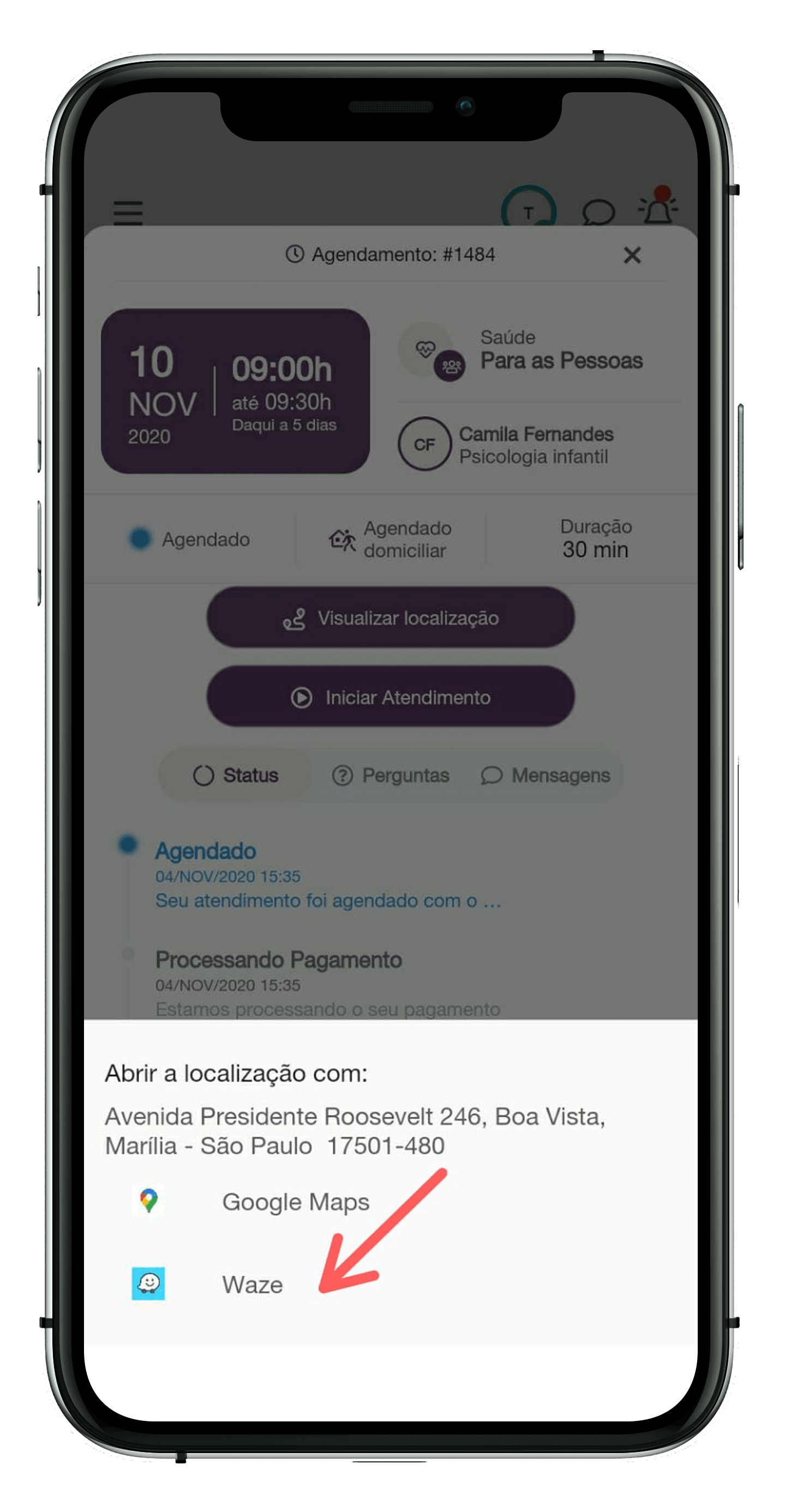This screenshot has width=797, height=1512.
Task: Open the location with Waze
Action: tap(253, 1285)
